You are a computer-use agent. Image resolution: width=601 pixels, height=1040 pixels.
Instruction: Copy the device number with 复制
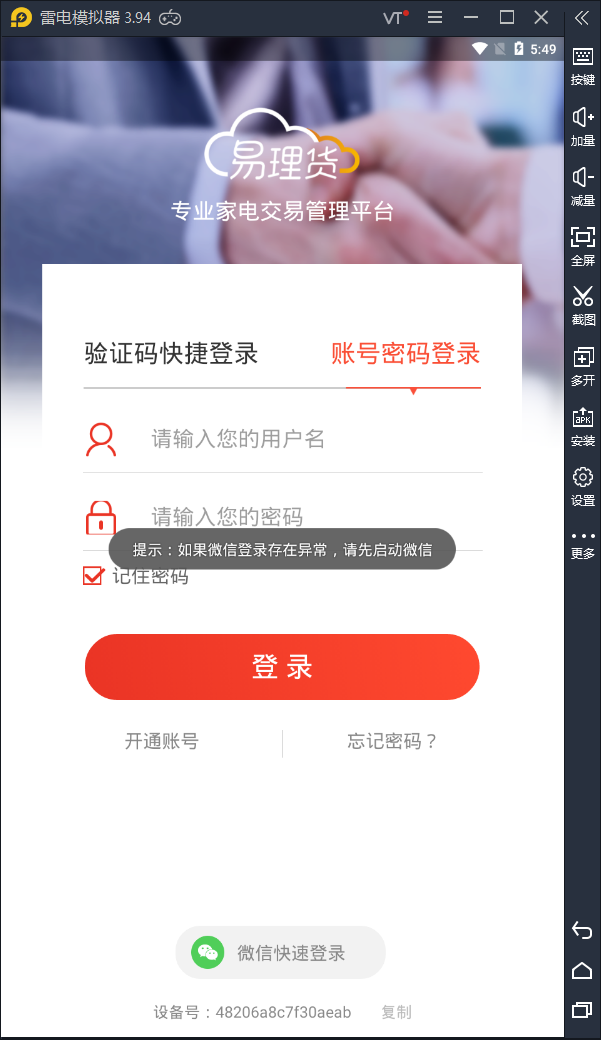point(396,1012)
